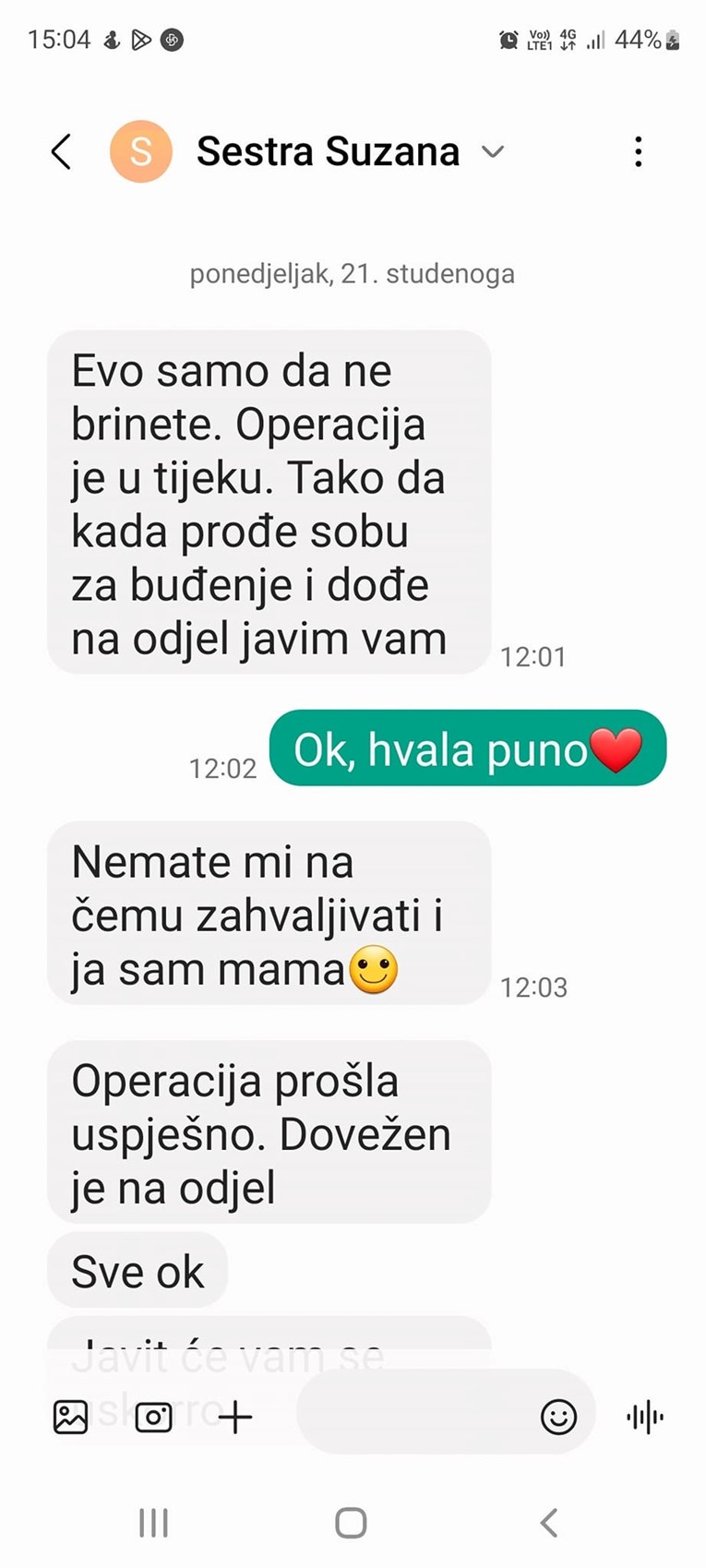This screenshot has height=1568, width=706.
Task: Record a voice message
Action: (x=645, y=1417)
